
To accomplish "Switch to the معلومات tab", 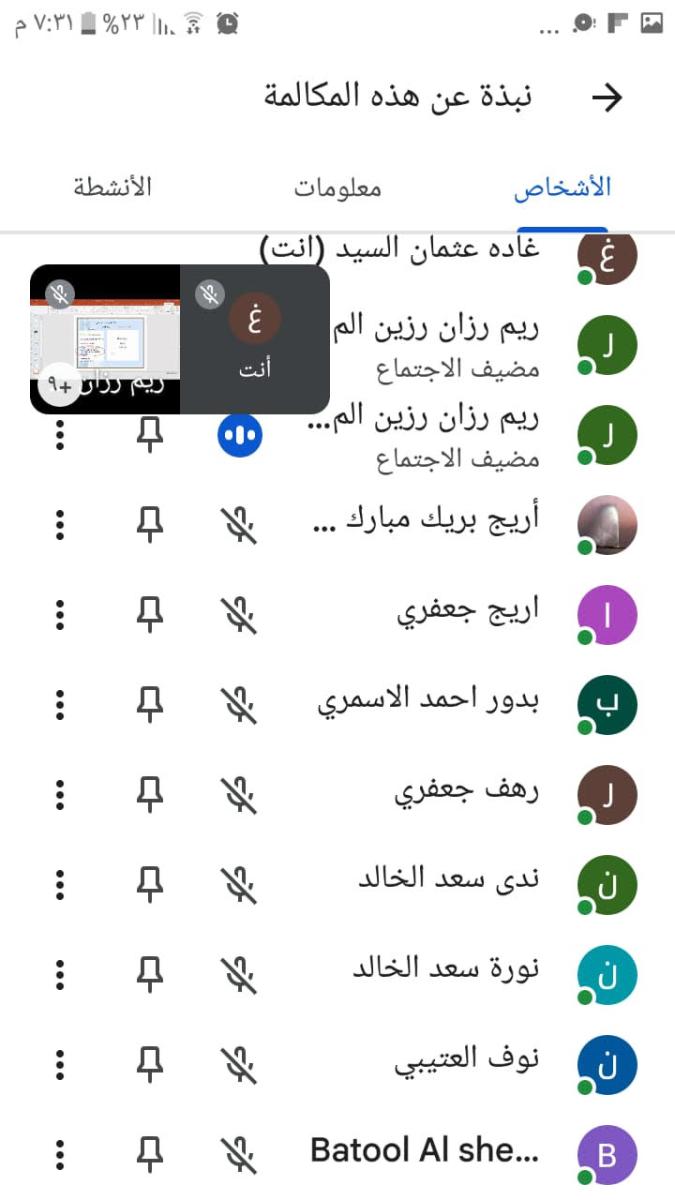I will (338, 187).
